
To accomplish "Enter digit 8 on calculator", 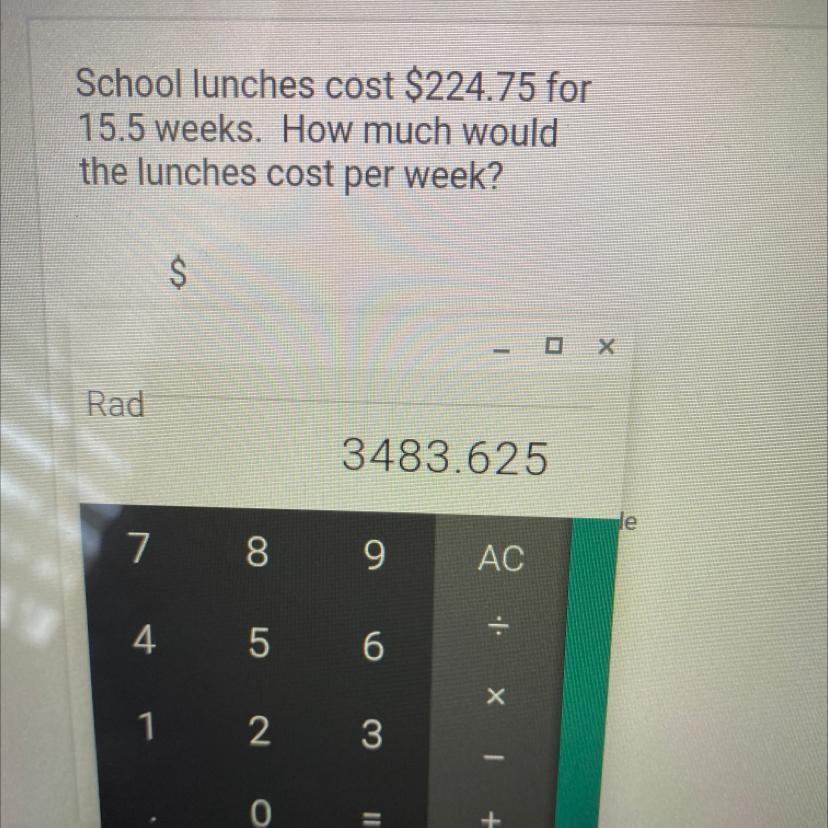I will point(257,552).
